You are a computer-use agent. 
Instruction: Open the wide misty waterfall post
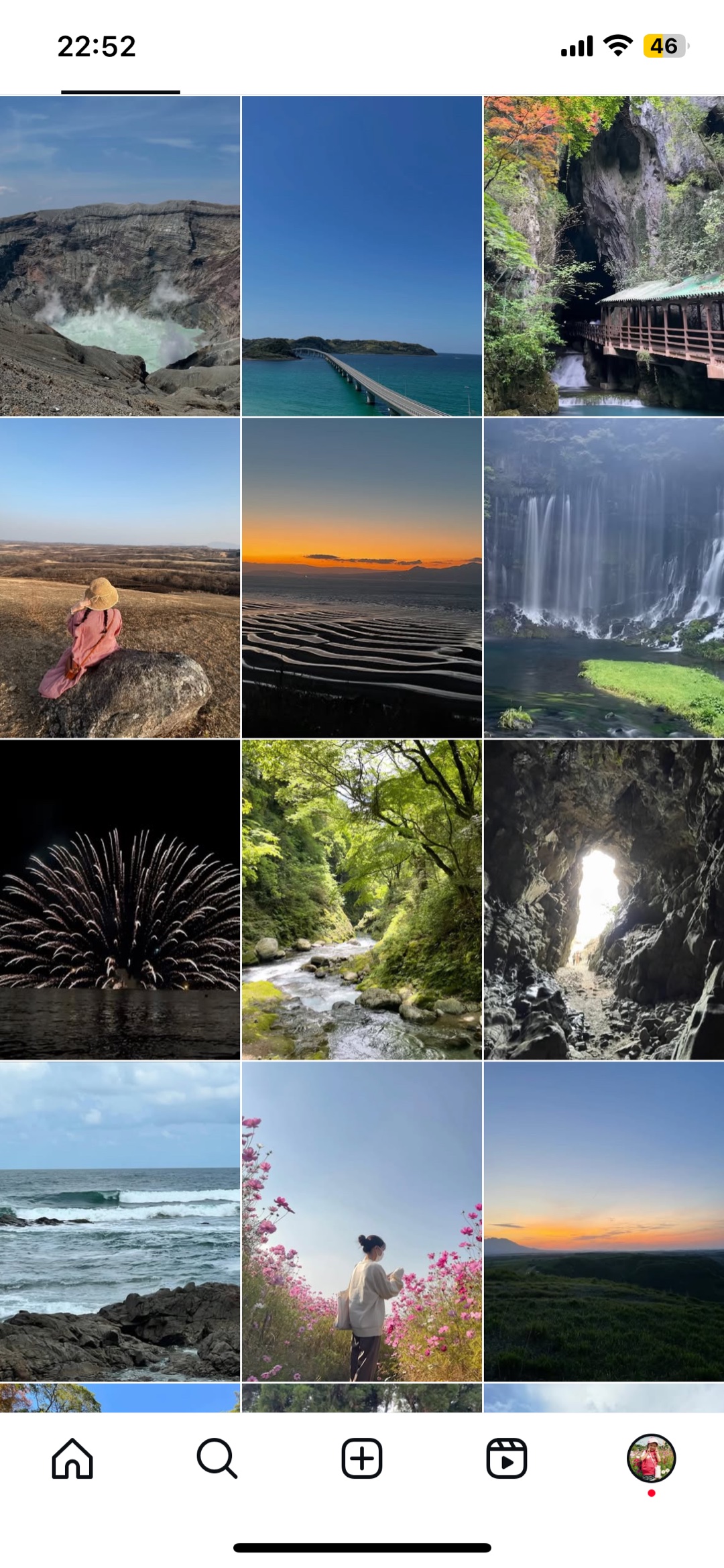pyautogui.click(x=603, y=578)
